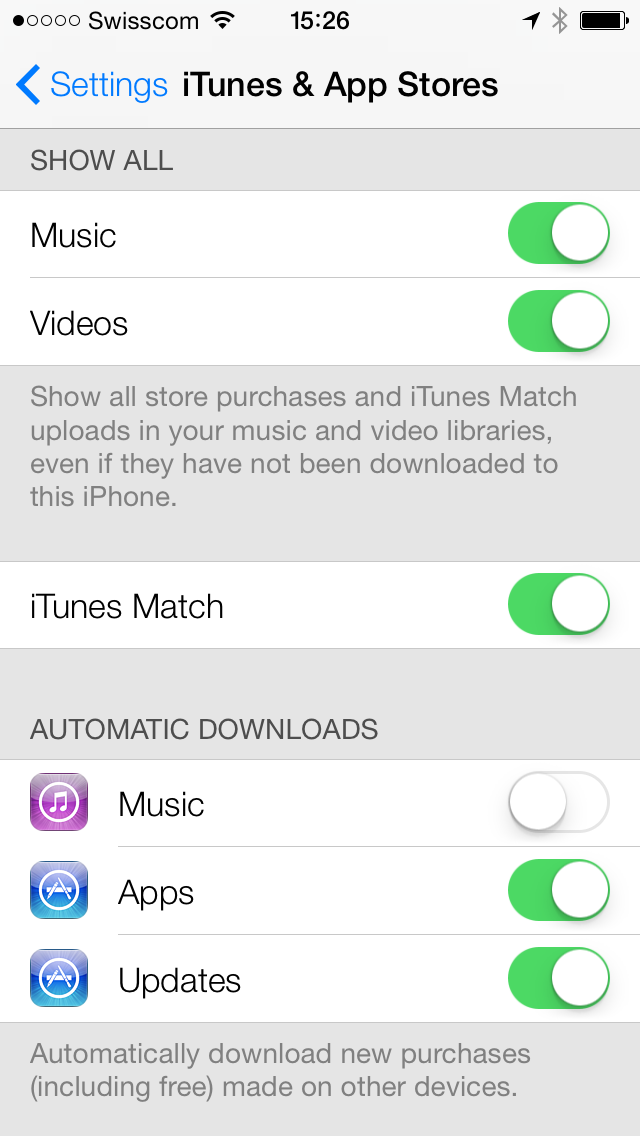Disable automatic Updates downloads
Image resolution: width=640 pixels, height=1136 pixels.
[558, 979]
